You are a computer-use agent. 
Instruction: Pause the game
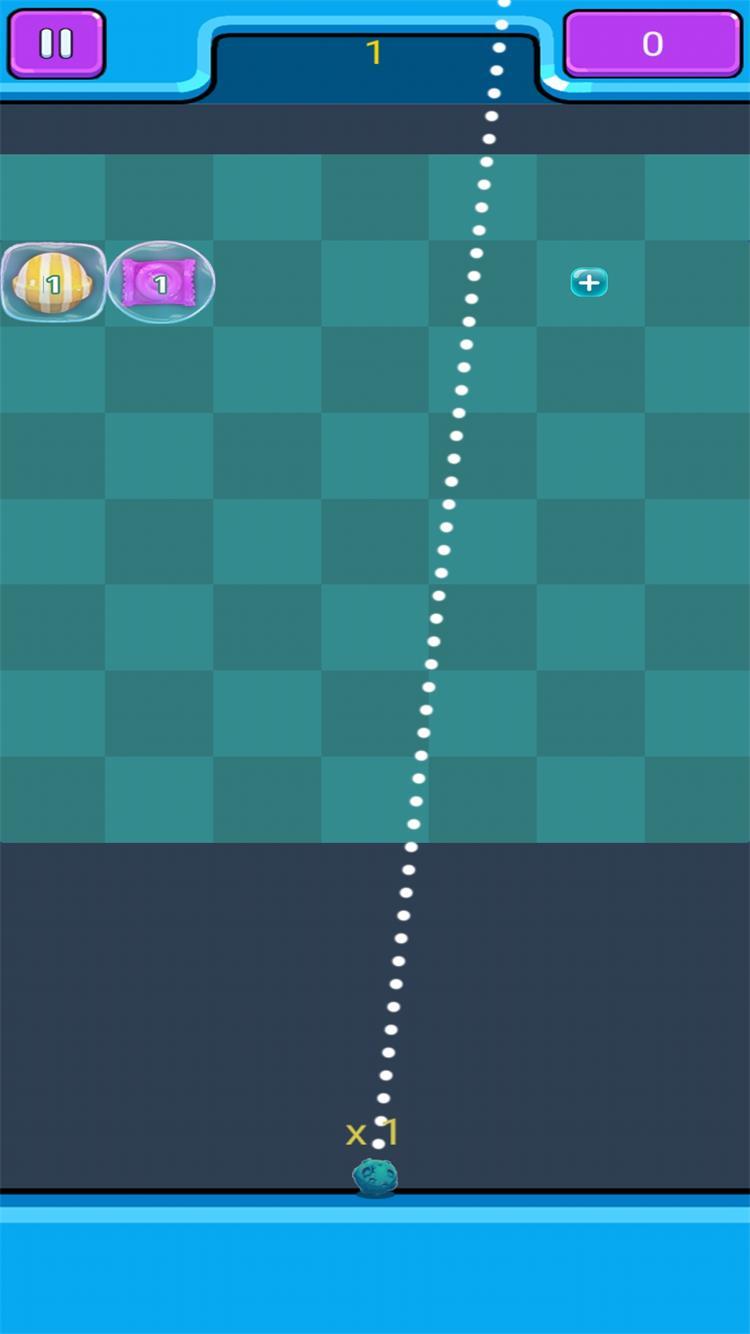coord(56,44)
